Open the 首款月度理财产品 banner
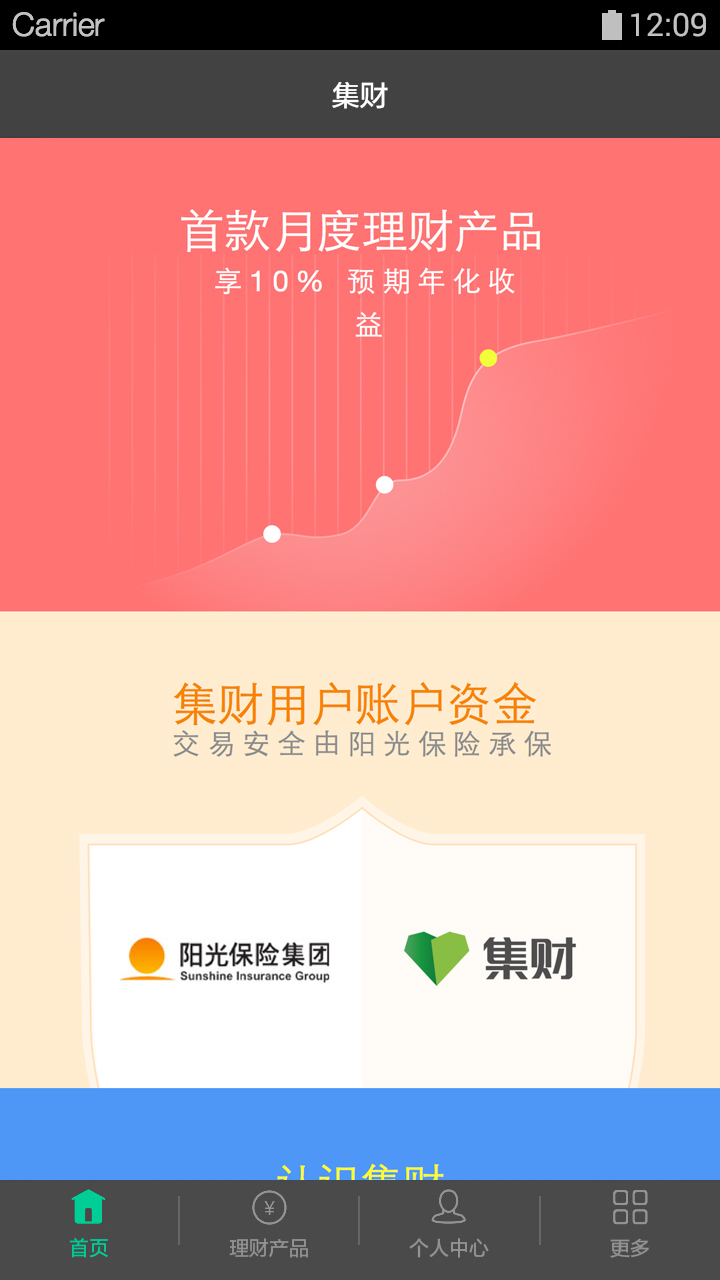 [x=360, y=375]
